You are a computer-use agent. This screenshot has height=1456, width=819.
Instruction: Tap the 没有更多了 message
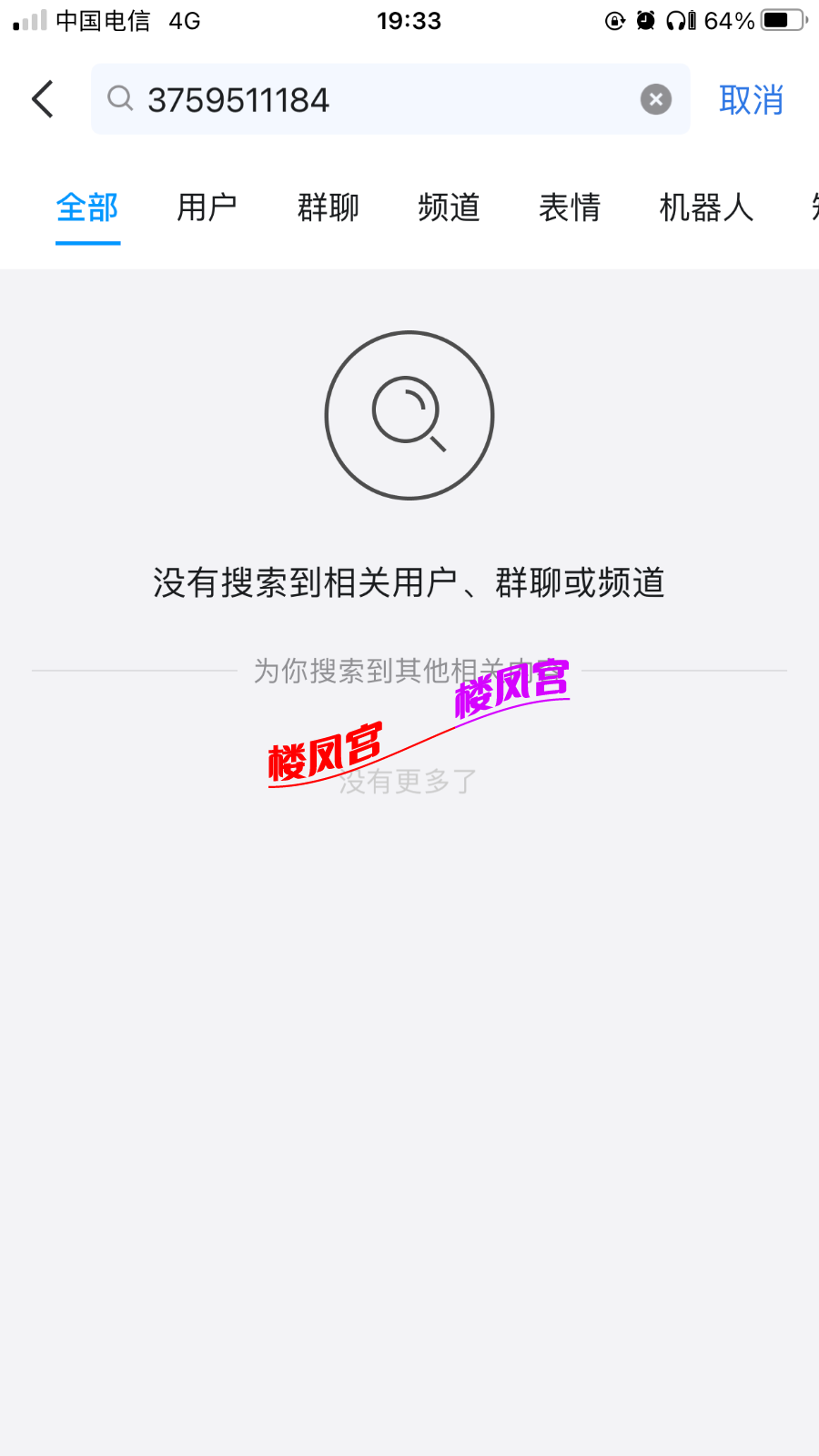(x=409, y=782)
